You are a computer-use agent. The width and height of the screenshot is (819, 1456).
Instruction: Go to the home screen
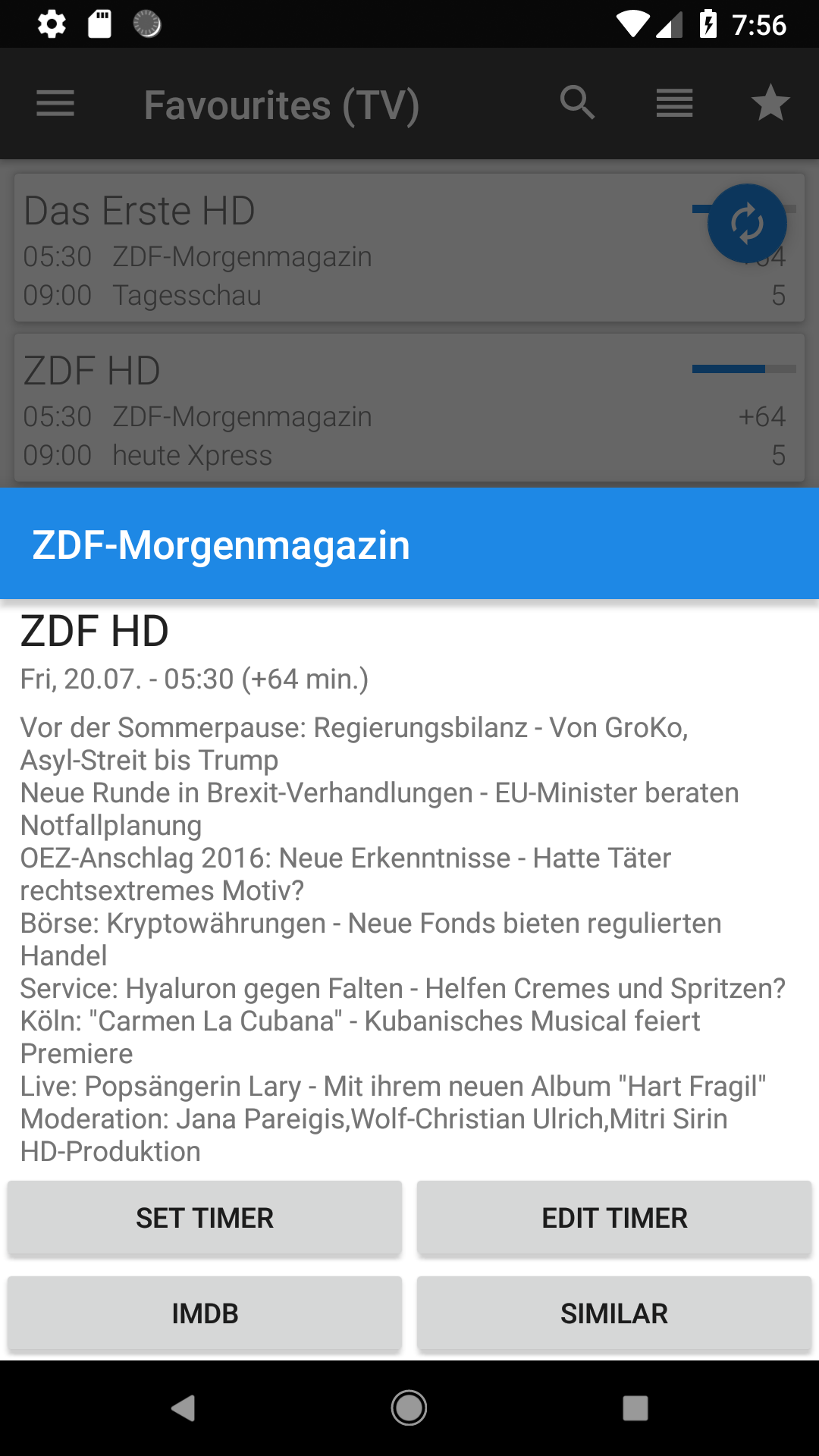coord(409,1408)
